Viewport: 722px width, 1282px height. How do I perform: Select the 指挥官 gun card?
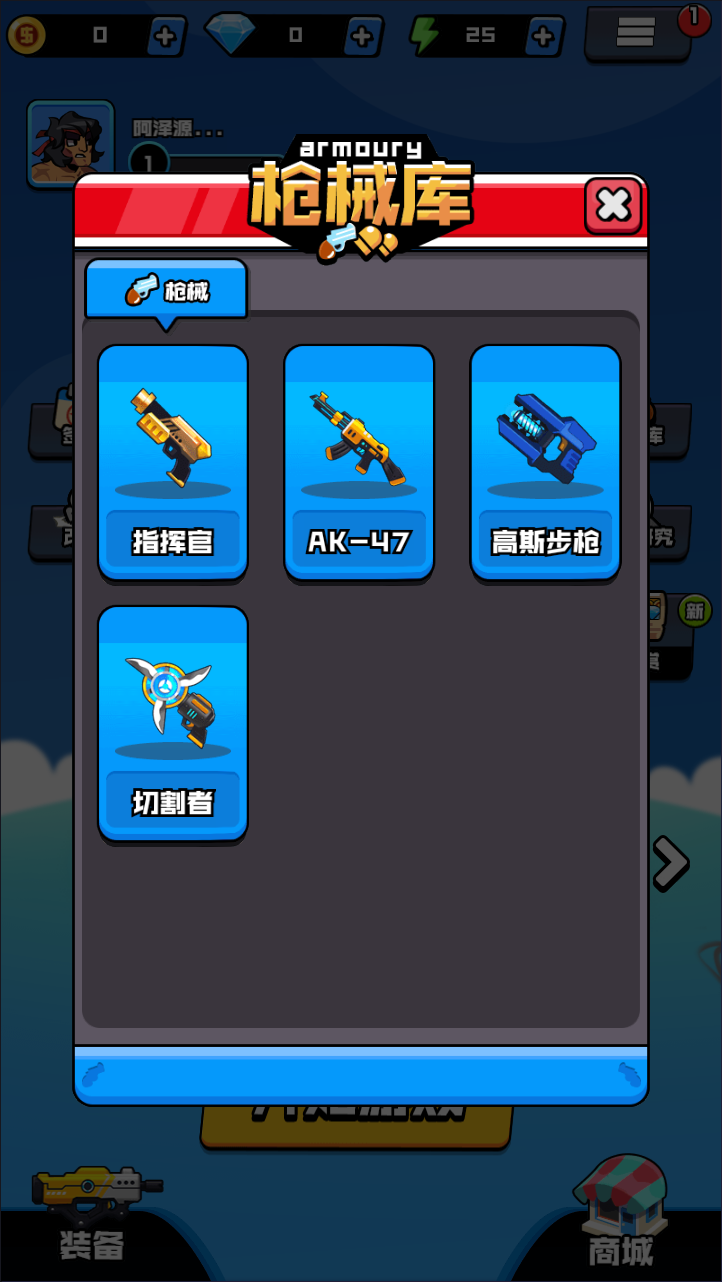pyautogui.click(x=173, y=462)
